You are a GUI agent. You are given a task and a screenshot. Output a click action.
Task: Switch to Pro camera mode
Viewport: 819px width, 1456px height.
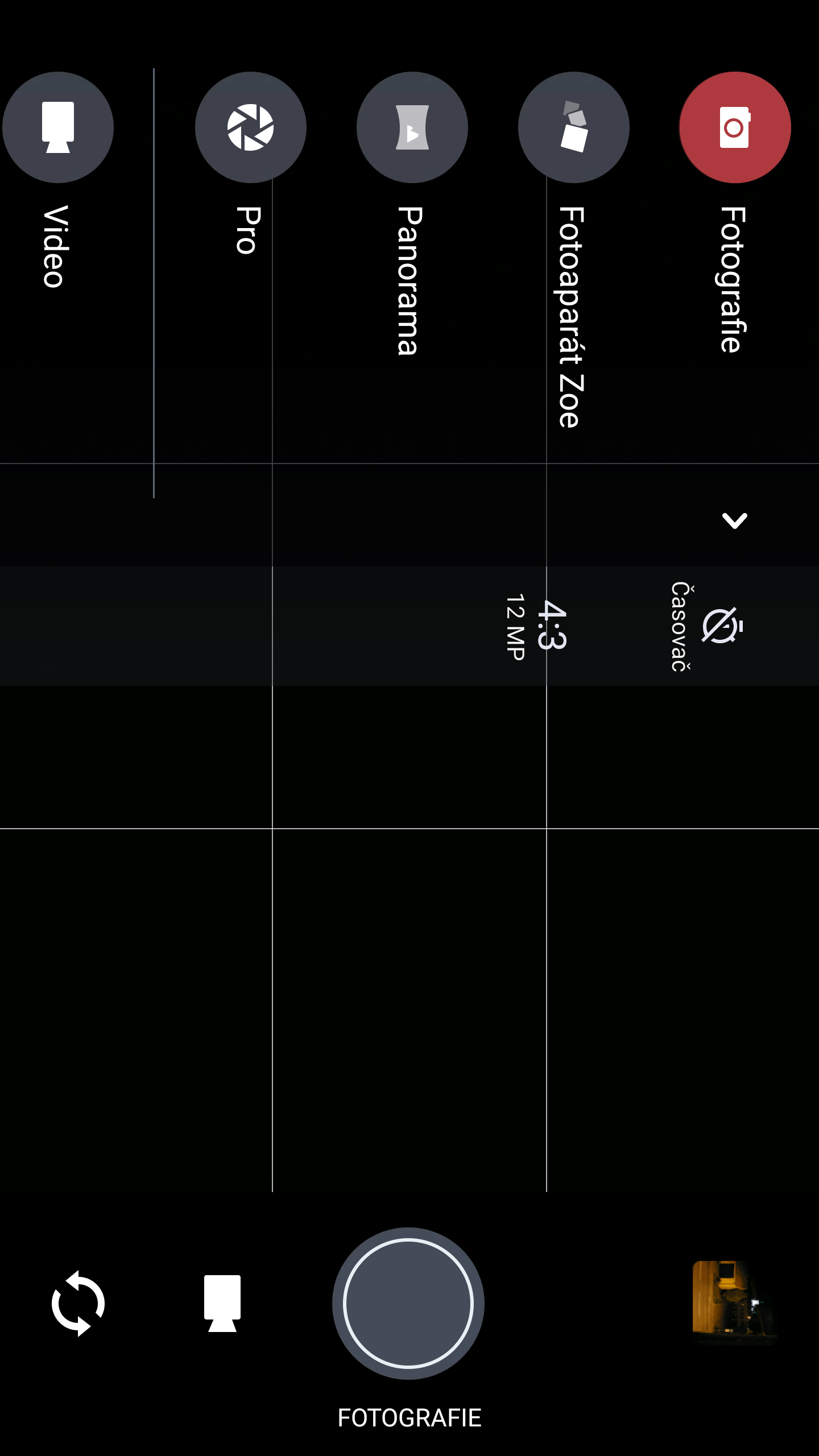click(x=251, y=127)
